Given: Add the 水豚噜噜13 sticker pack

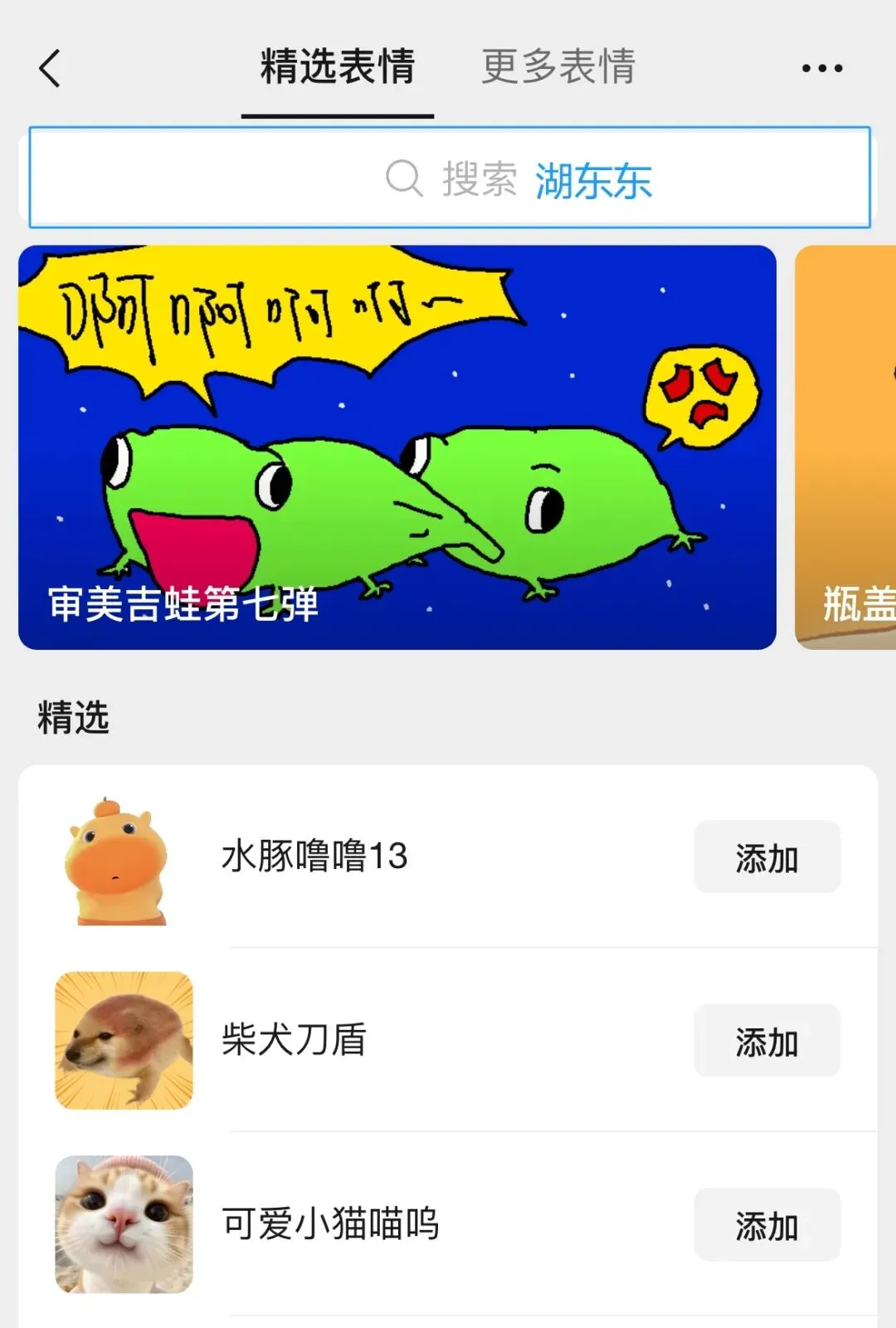Looking at the screenshot, I should coord(767,857).
